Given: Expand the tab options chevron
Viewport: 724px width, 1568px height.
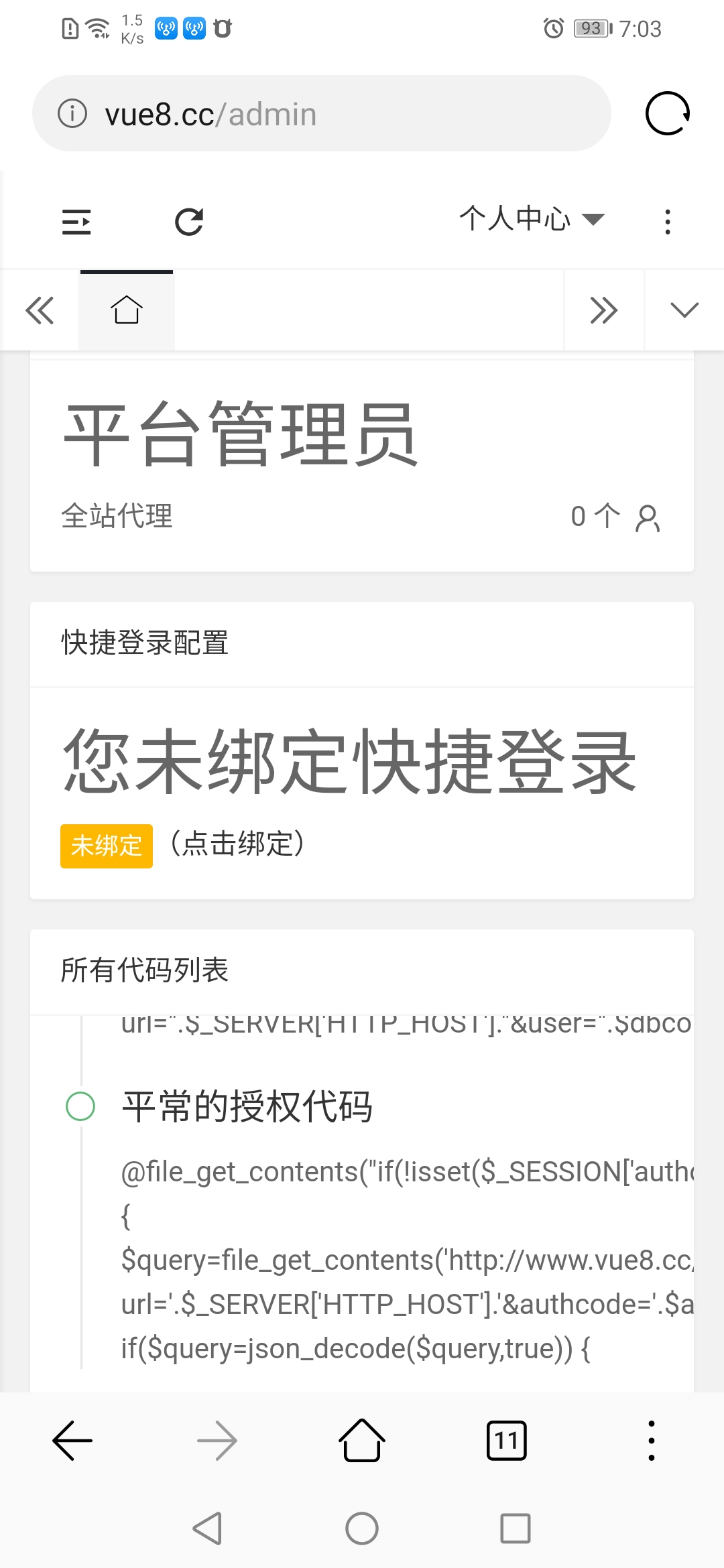Looking at the screenshot, I should pos(684,310).
